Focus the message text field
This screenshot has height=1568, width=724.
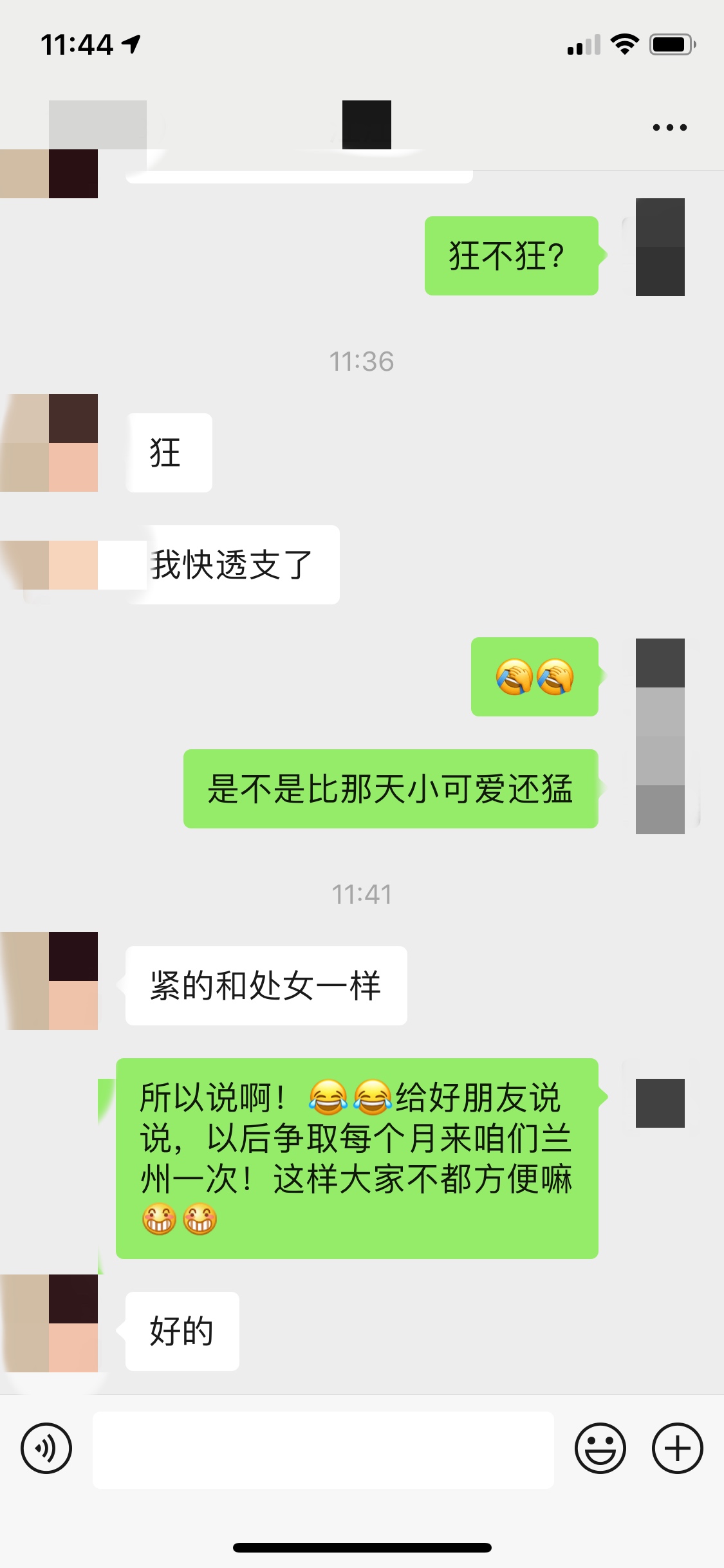tap(323, 1450)
